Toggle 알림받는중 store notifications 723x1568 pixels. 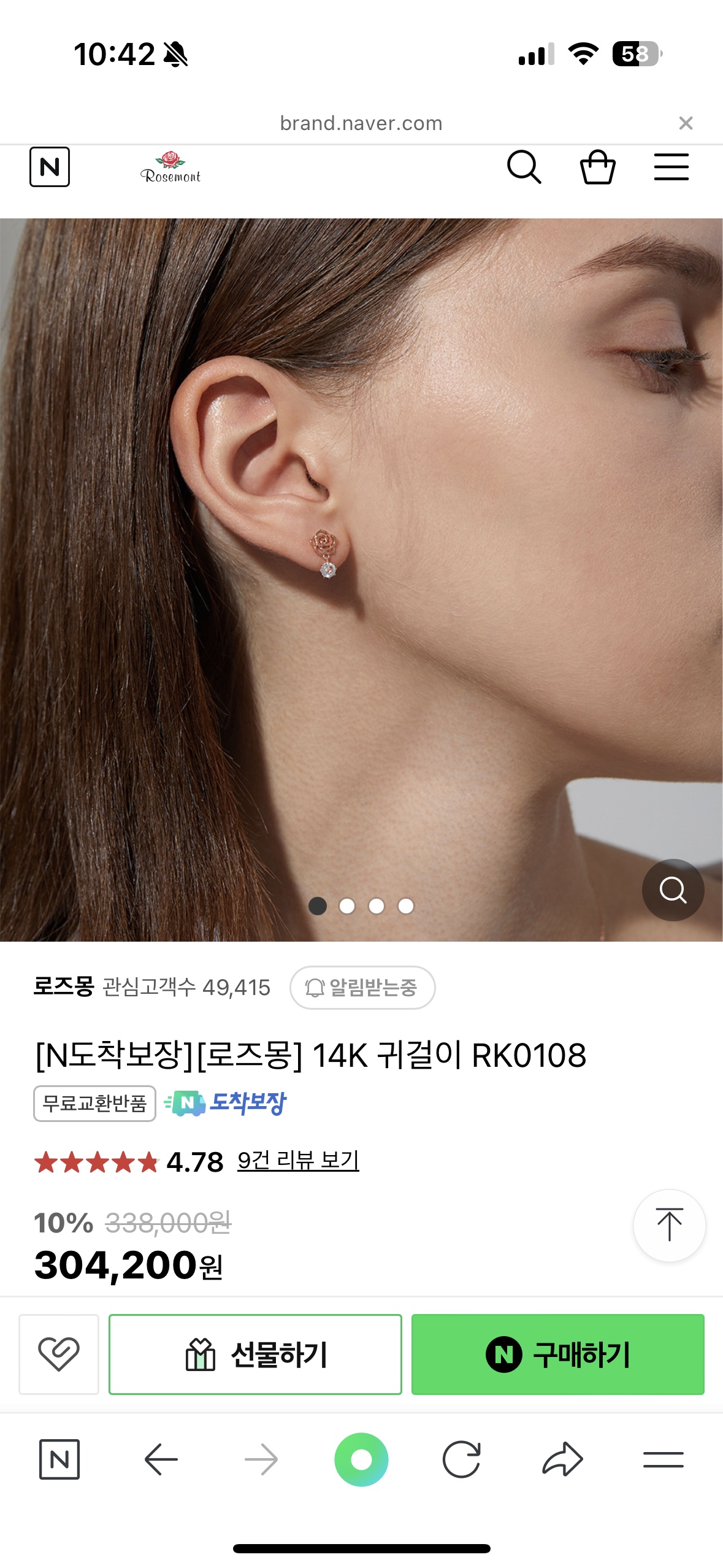(362, 988)
